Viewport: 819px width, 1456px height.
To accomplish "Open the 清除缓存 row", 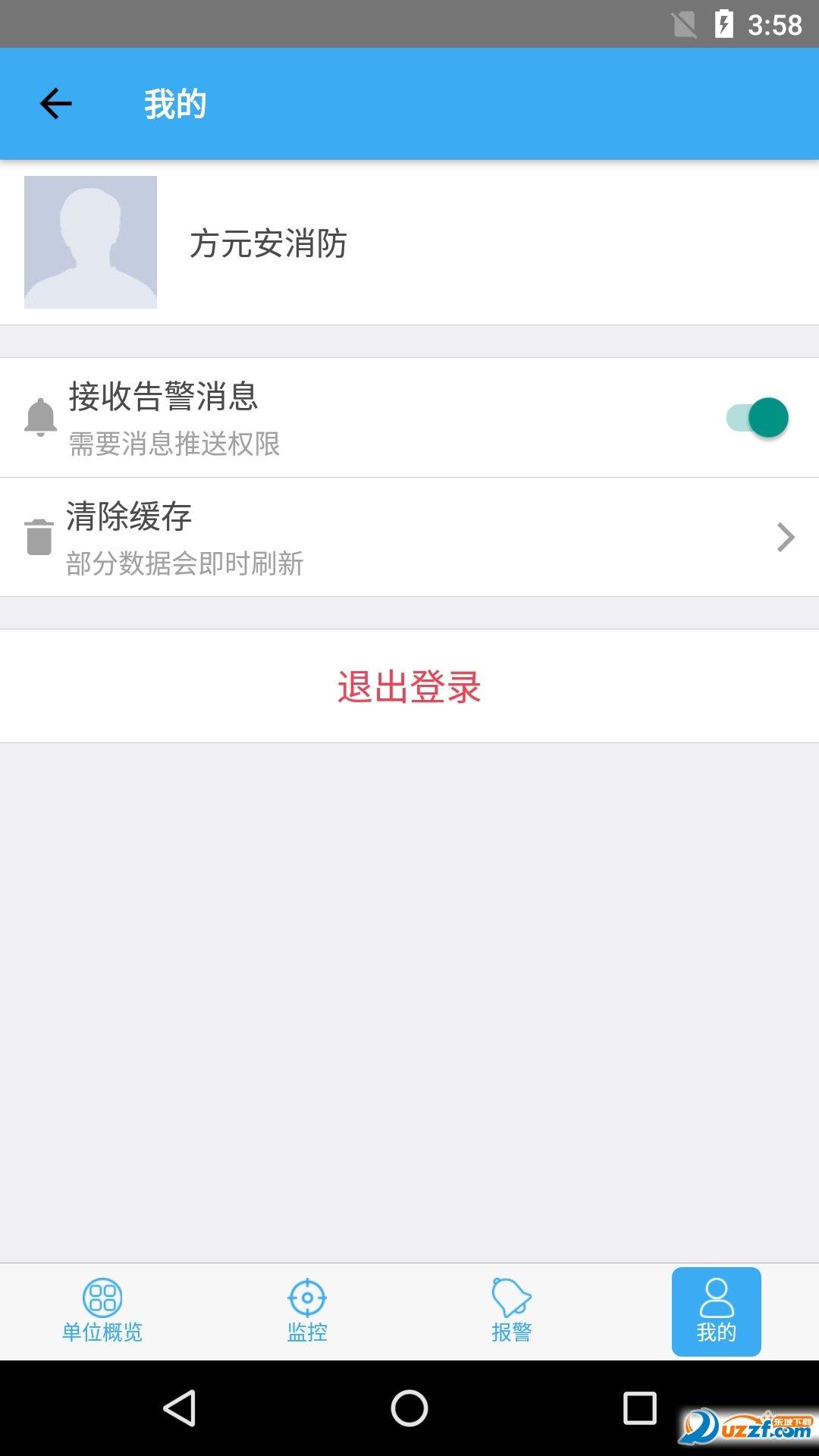I will [409, 537].
